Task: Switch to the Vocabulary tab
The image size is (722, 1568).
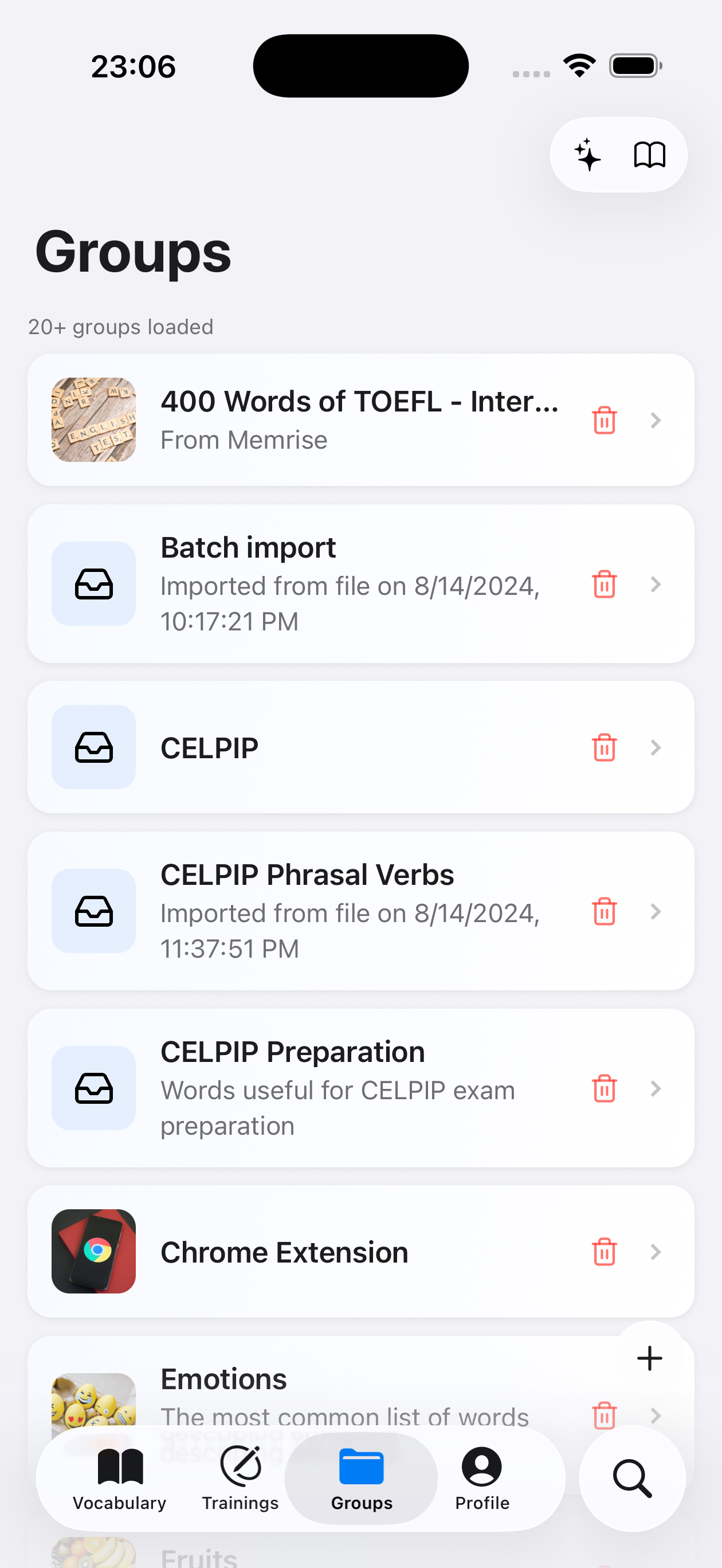Action: (119, 1479)
